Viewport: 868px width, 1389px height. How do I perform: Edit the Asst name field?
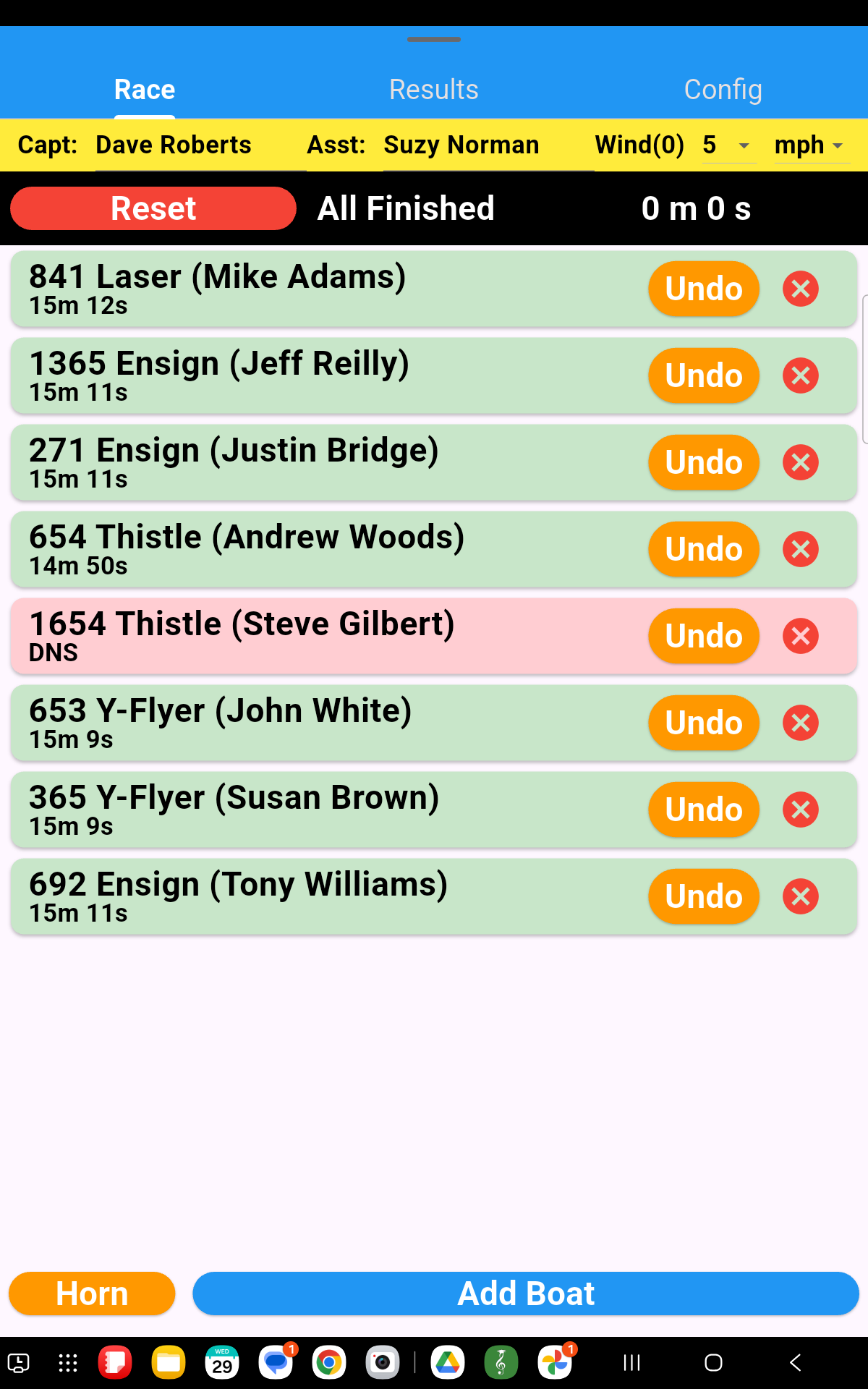tap(488, 145)
